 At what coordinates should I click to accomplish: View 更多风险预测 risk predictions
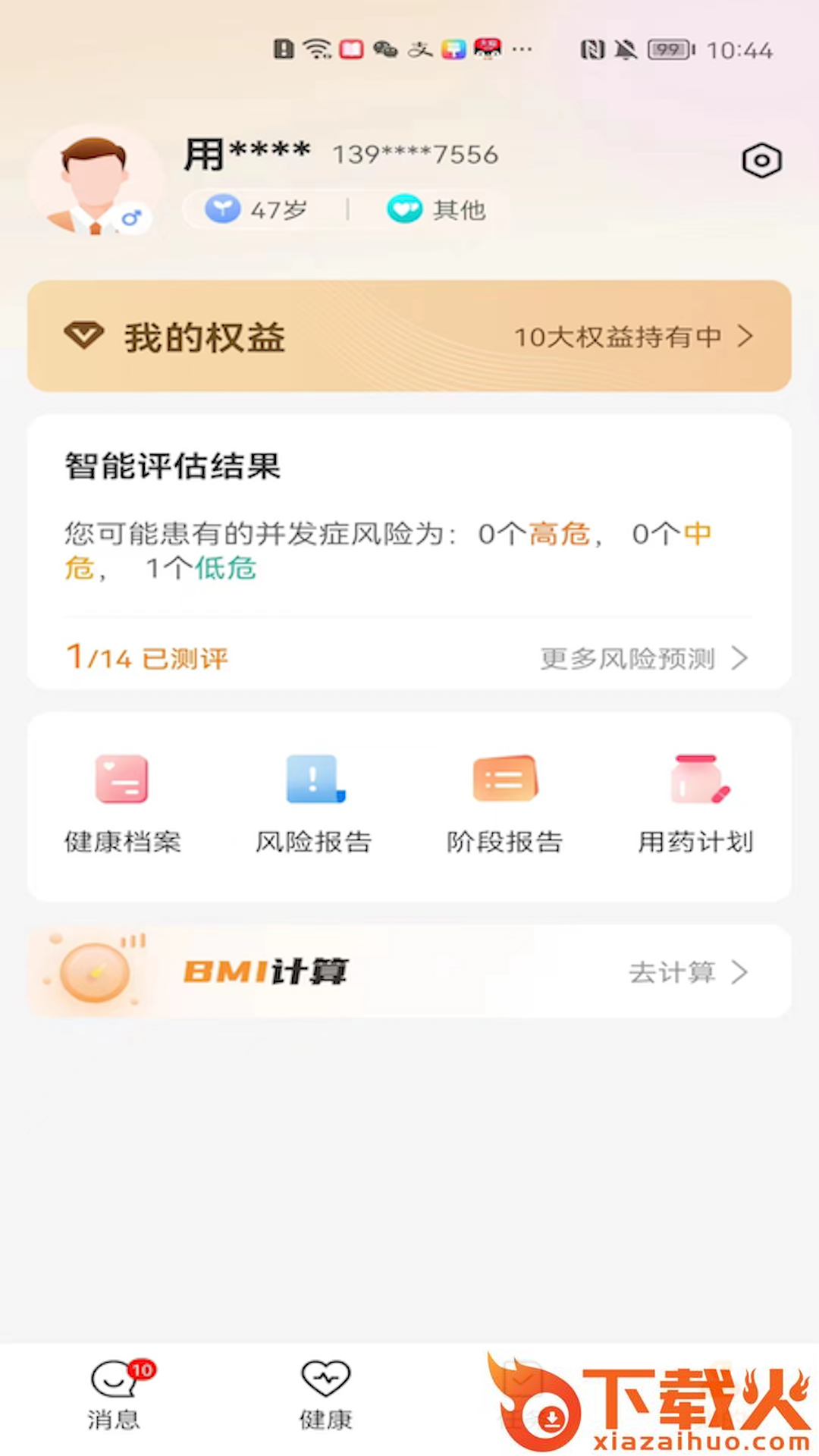[x=643, y=658]
